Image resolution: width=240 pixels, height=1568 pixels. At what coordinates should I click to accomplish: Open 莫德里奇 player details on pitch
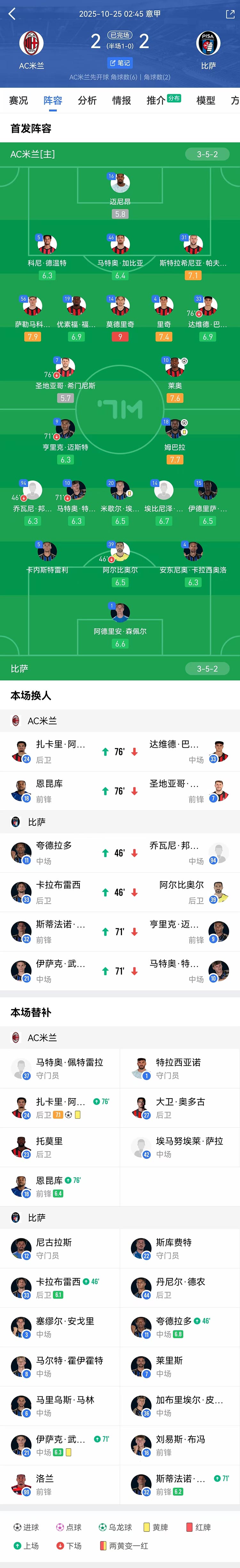[x=120, y=306]
